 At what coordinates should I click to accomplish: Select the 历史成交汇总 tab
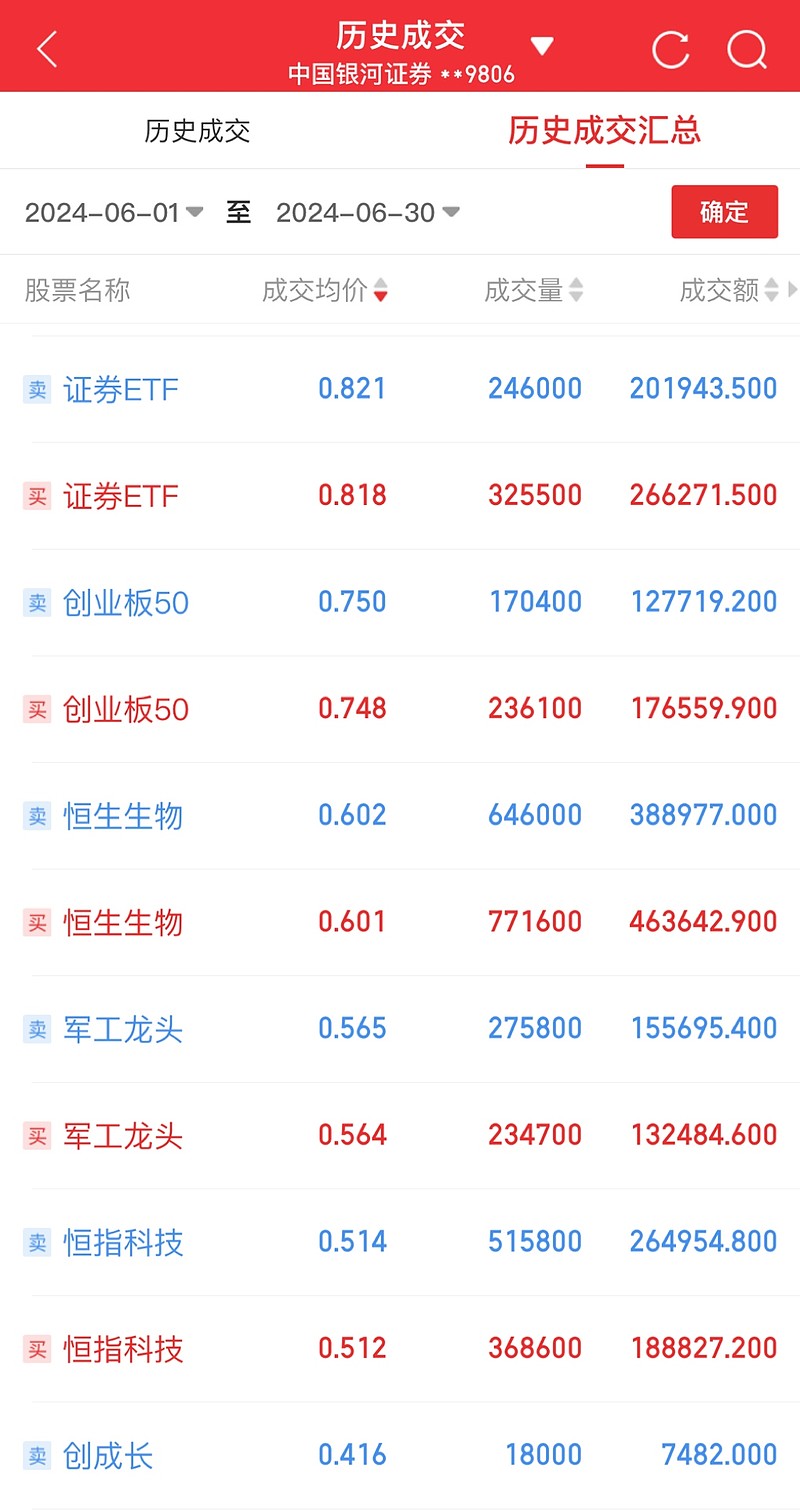[604, 131]
